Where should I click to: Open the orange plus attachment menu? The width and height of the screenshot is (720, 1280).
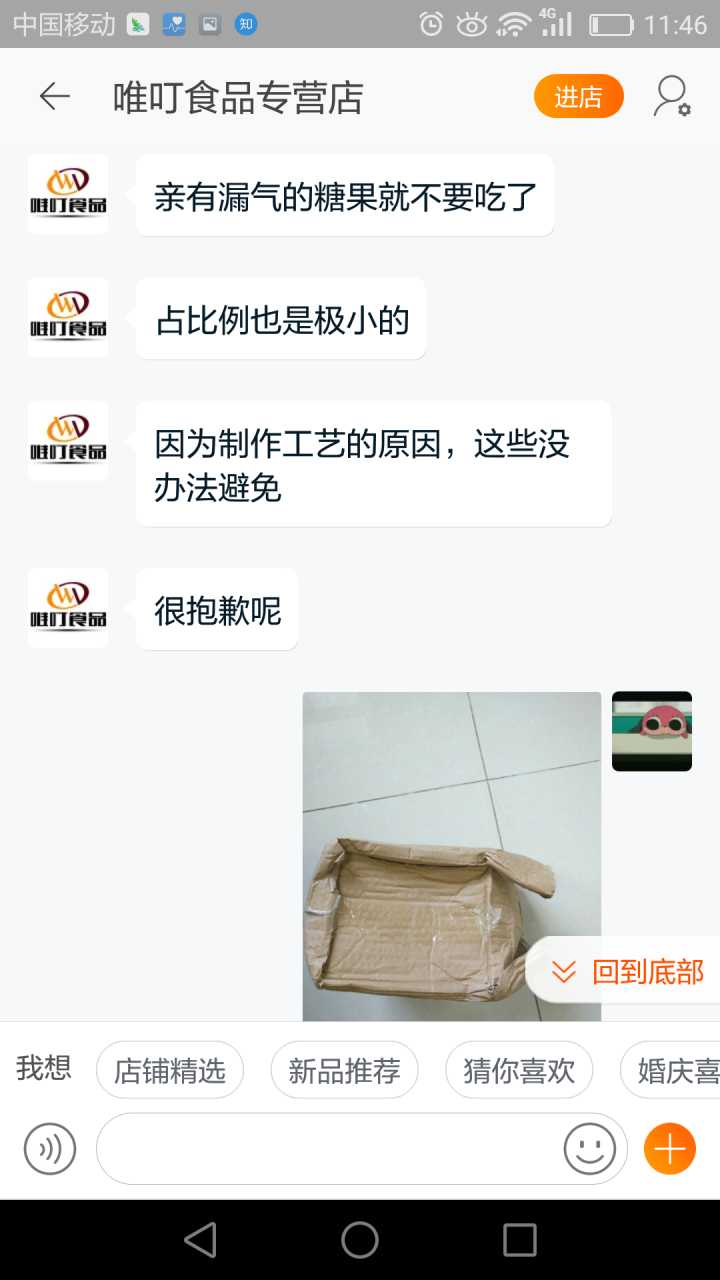pyautogui.click(x=669, y=1149)
